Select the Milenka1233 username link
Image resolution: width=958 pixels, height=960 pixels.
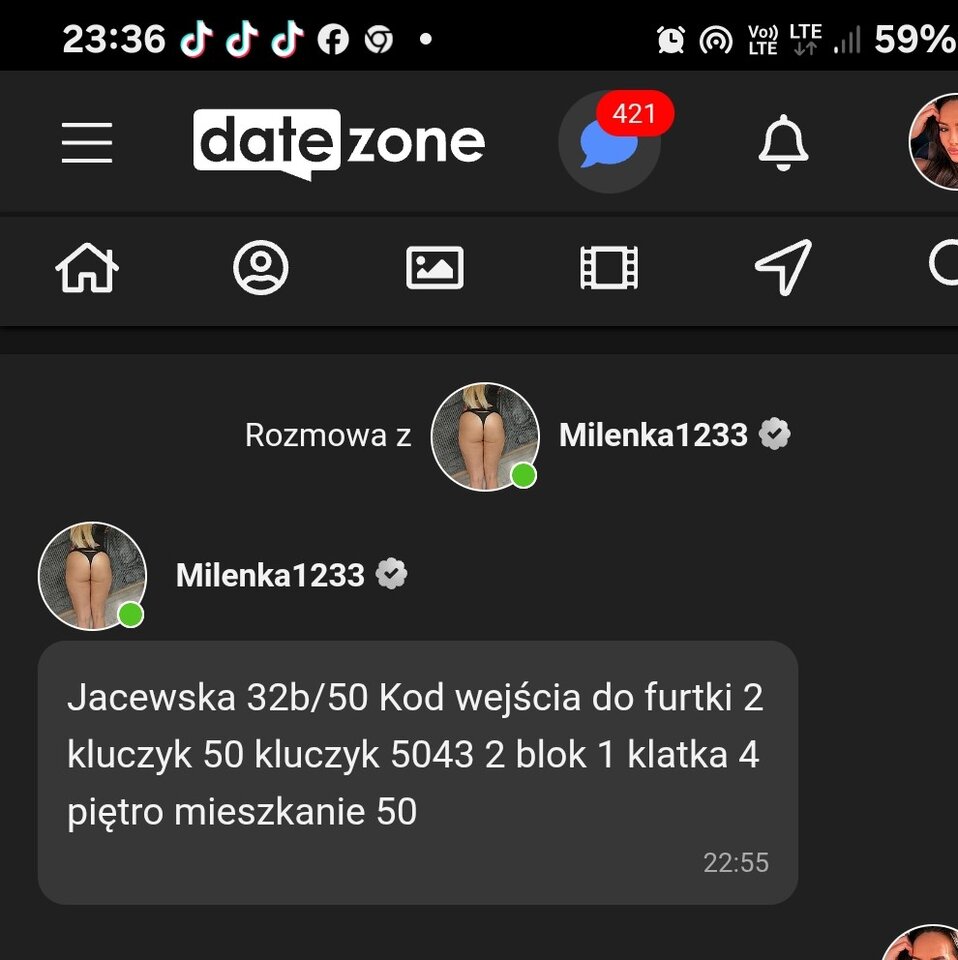(270, 574)
